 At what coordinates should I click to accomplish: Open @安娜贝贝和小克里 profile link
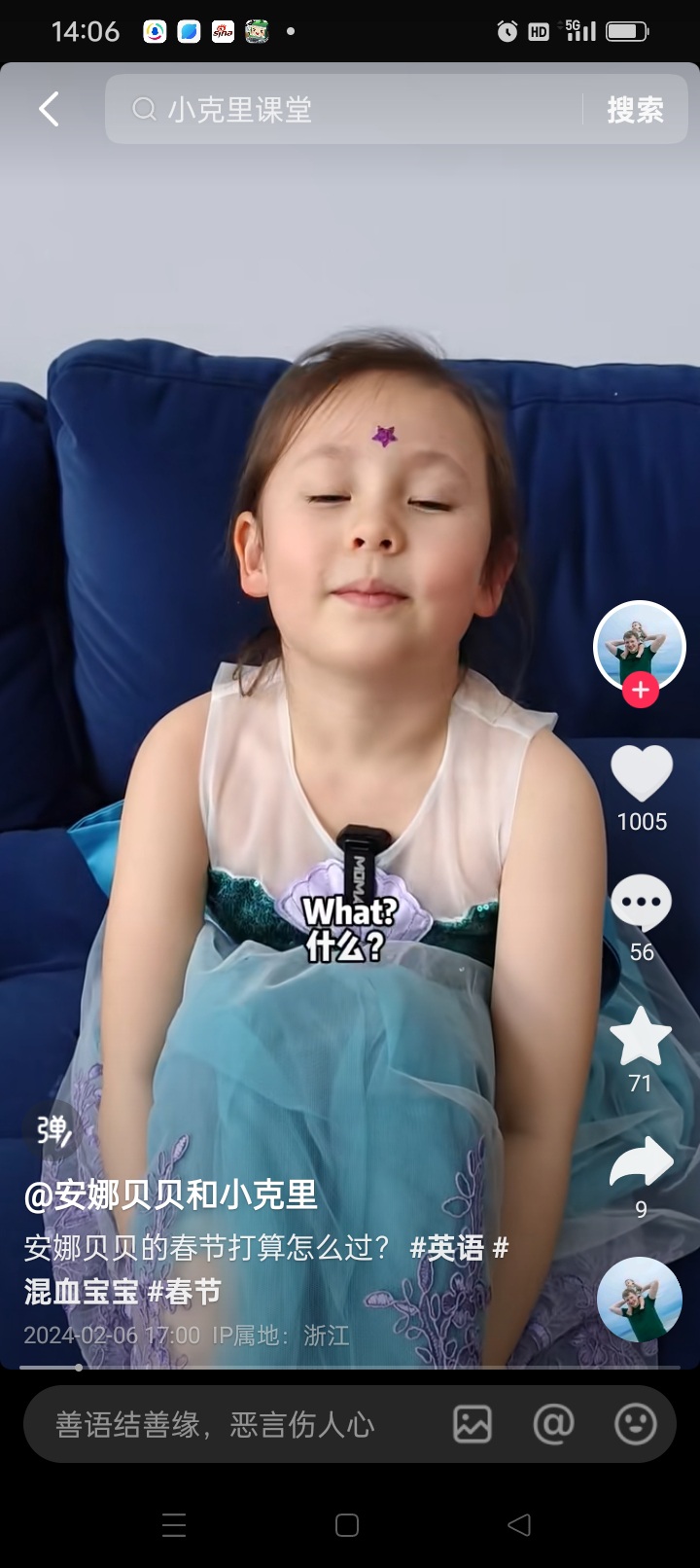tap(170, 1194)
